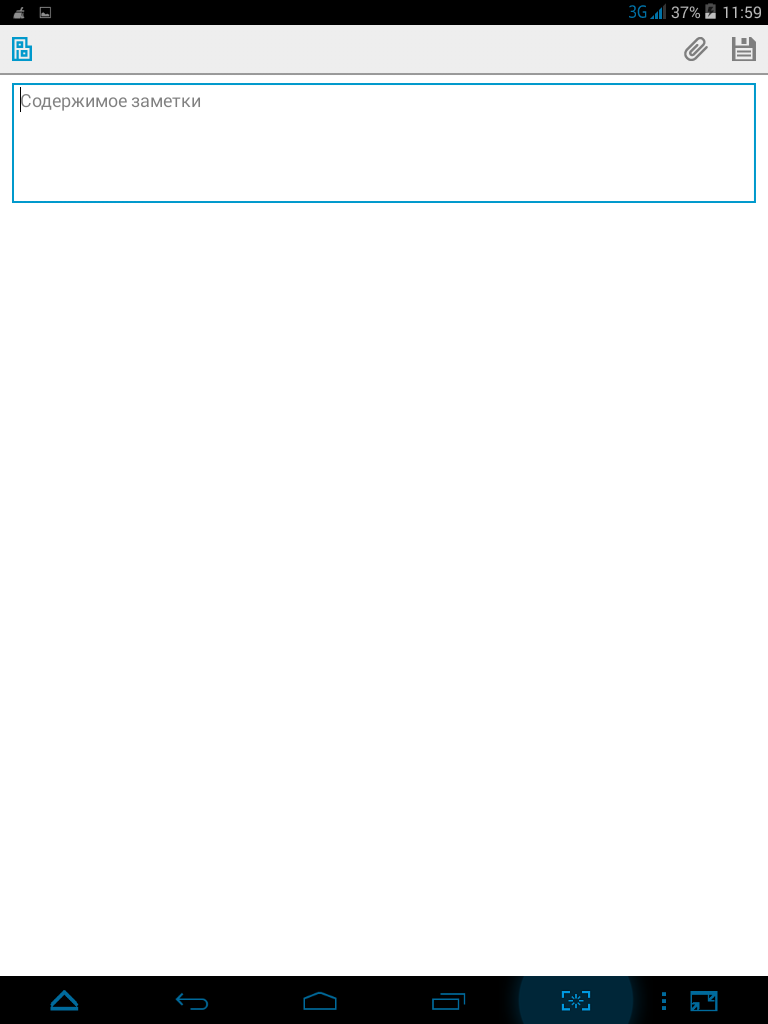The height and width of the screenshot is (1024, 768).
Task: Take a screenshot with the capture button
Action: point(576,1000)
